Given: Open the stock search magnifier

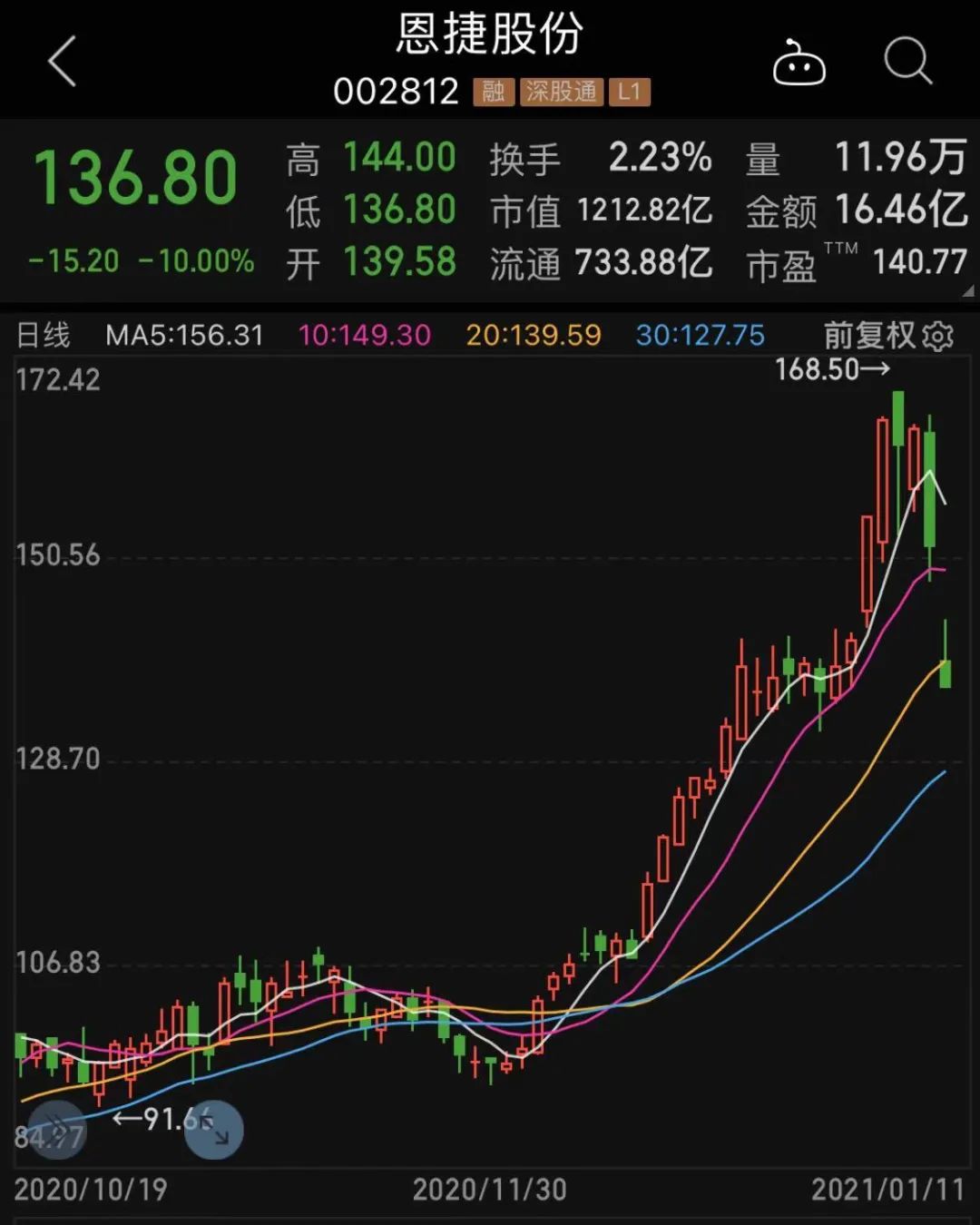Looking at the screenshot, I should click(x=907, y=62).
